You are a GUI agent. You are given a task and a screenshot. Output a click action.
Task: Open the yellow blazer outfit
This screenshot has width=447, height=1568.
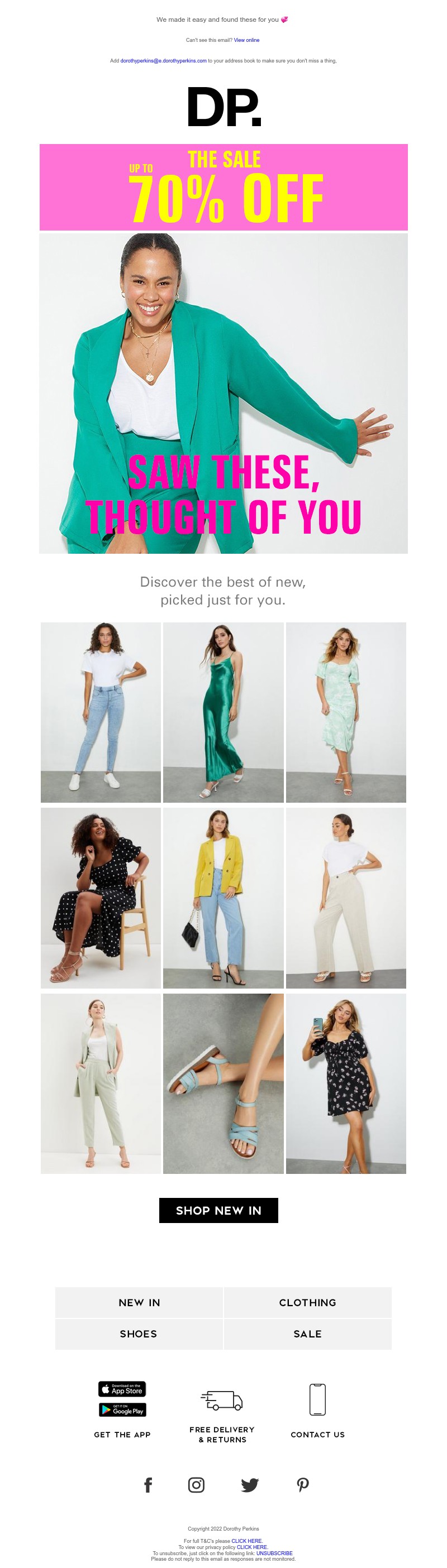click(x=223, y=897)
